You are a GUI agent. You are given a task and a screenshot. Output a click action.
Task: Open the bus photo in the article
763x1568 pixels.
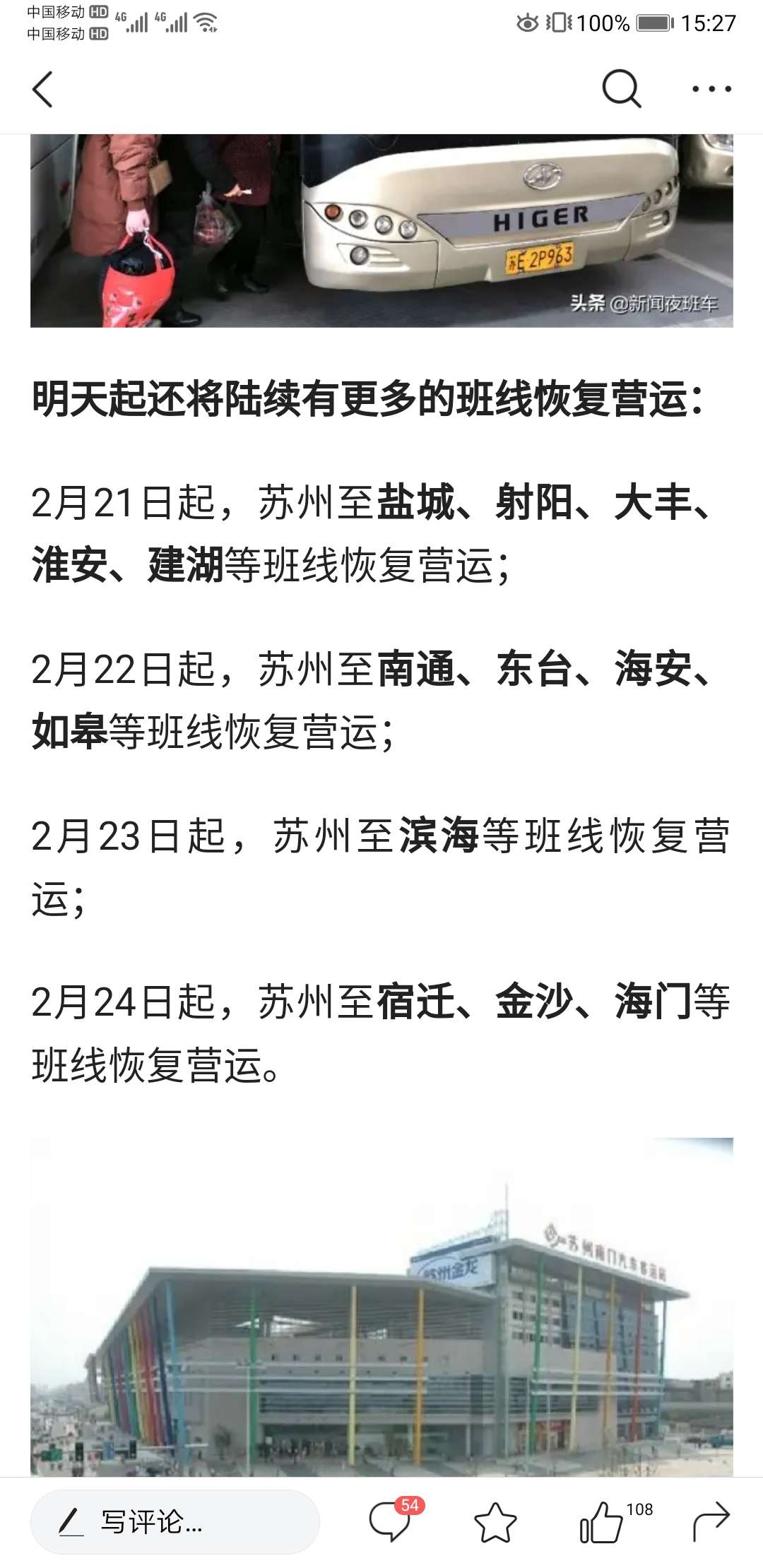[381, 230]
